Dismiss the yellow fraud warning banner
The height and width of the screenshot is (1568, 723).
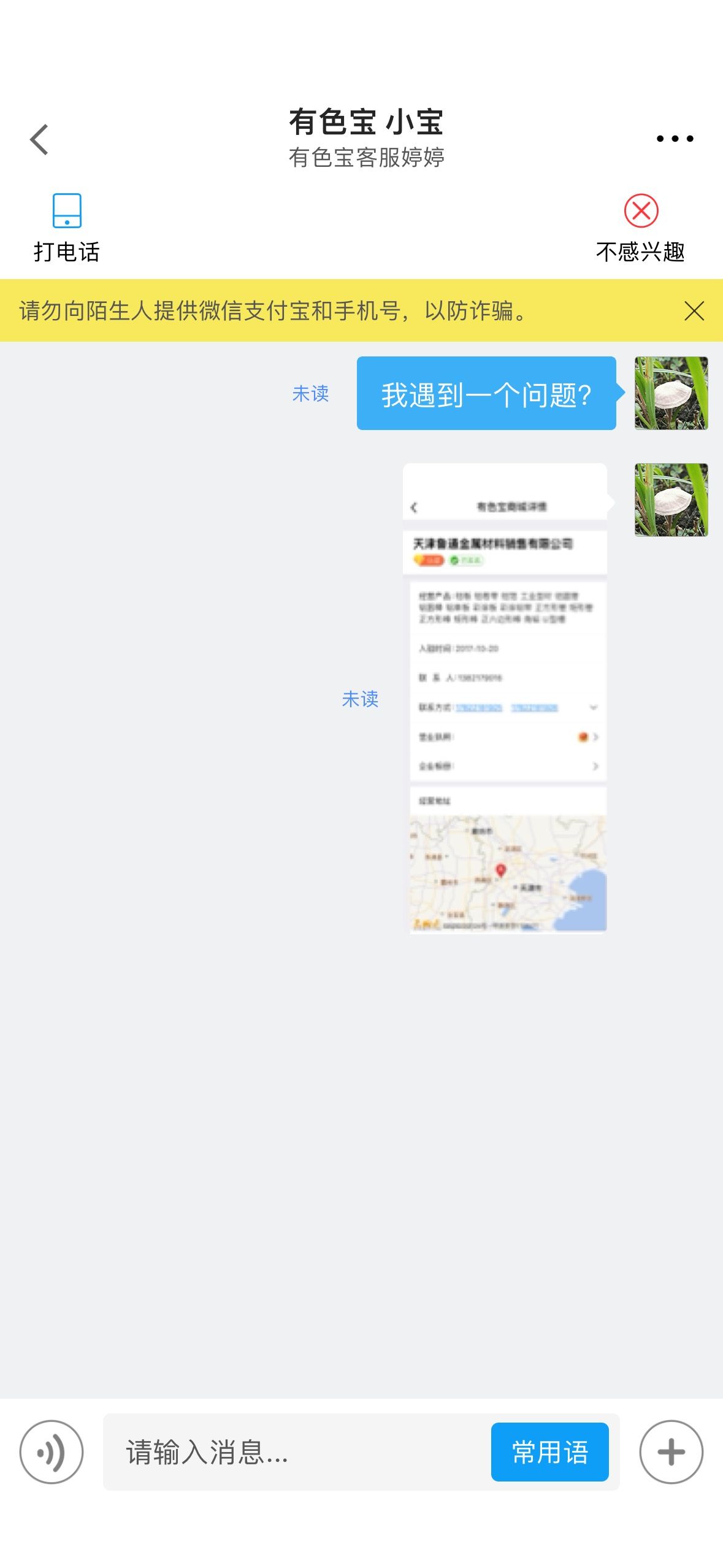(694, 311)
